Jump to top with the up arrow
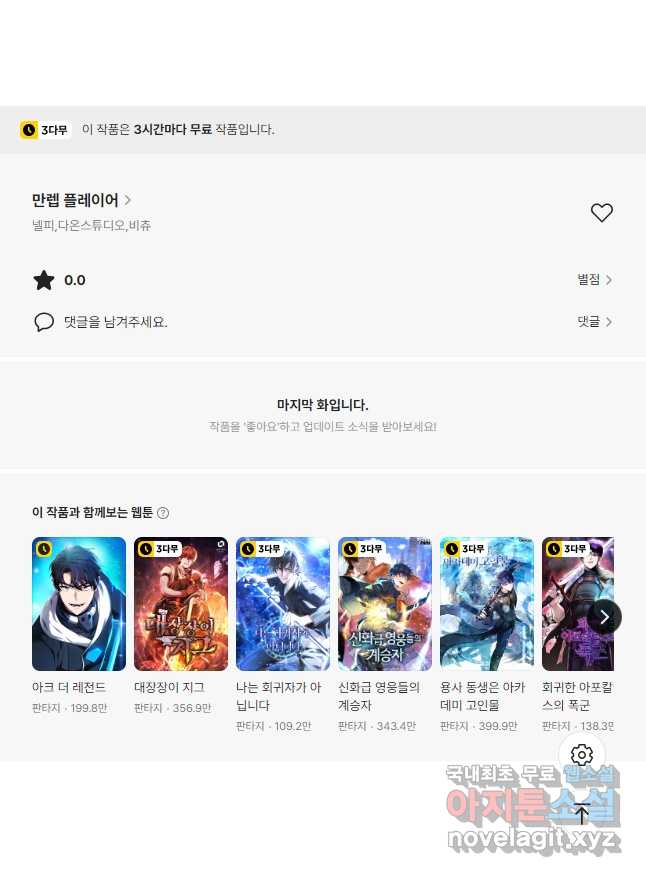 (582, 813)
